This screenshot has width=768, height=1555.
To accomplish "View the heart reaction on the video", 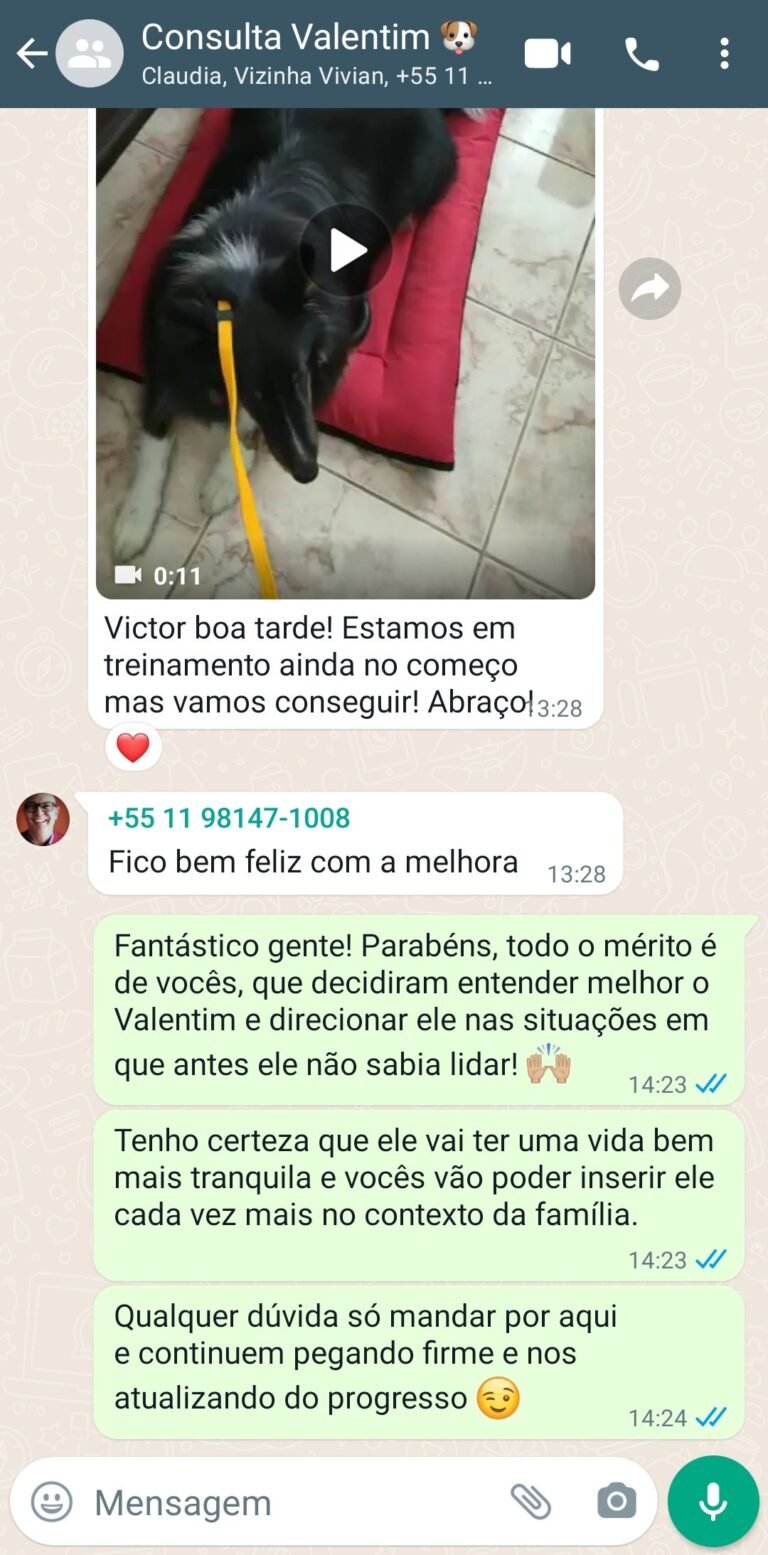I will point(133,747).
